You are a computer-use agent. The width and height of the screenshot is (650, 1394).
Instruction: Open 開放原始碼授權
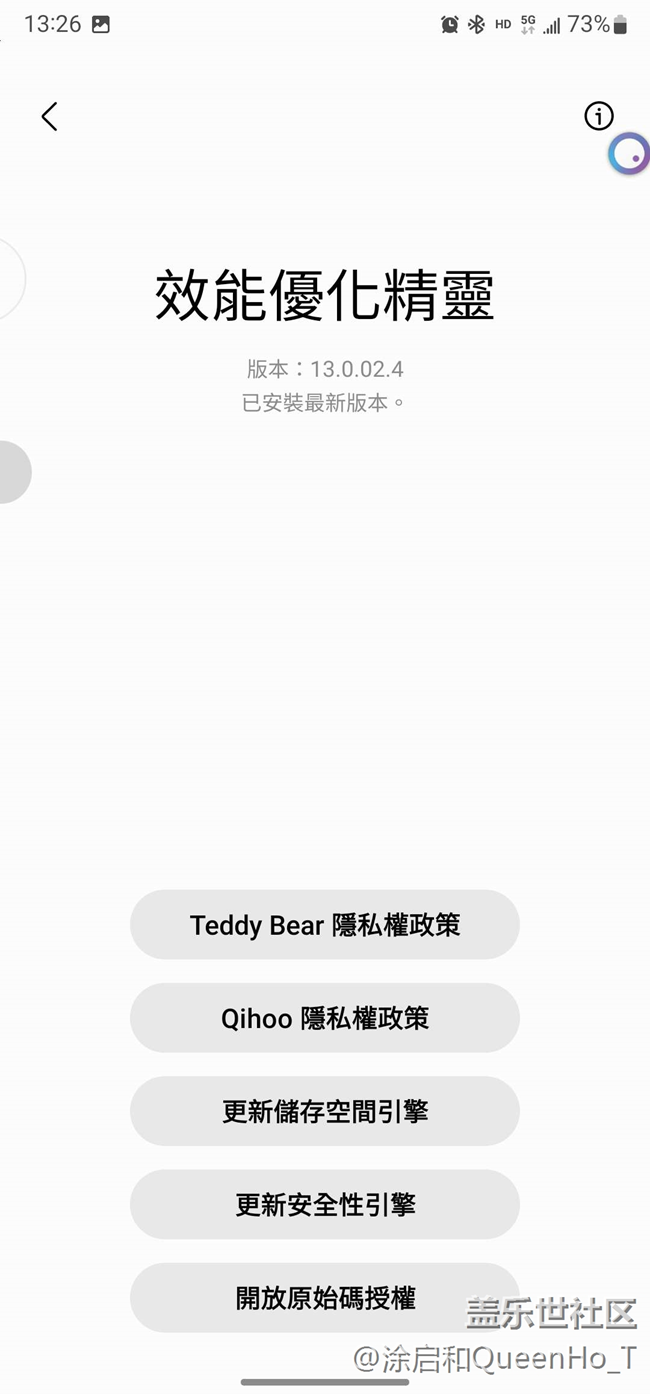click(x=325, y=1298)
